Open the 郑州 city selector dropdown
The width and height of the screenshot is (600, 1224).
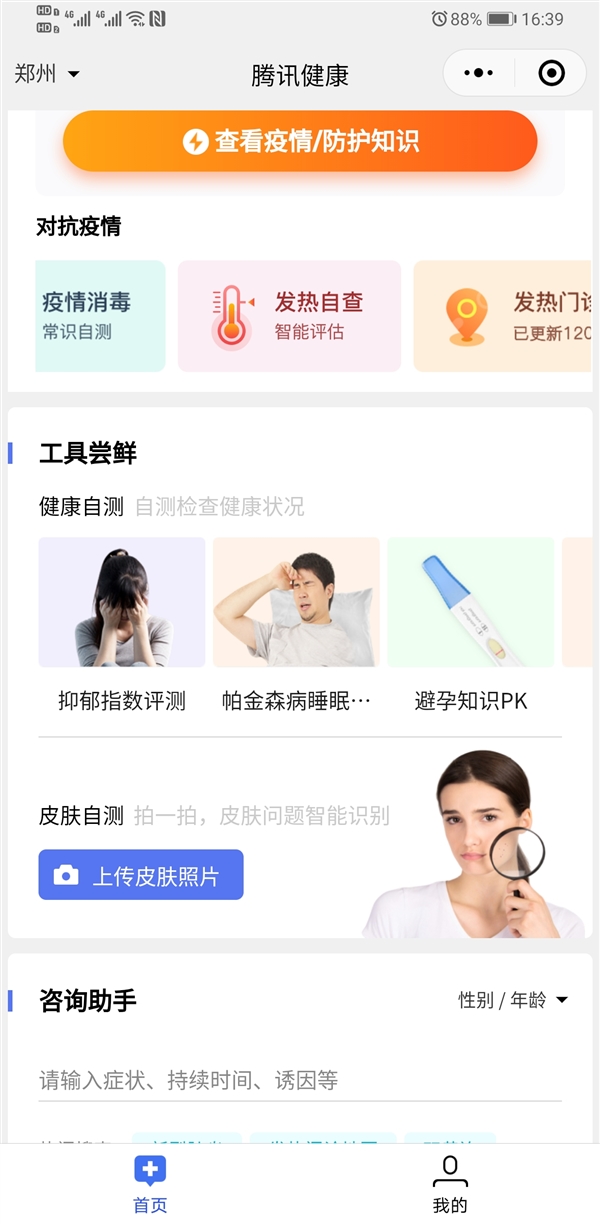coord(47,74)
